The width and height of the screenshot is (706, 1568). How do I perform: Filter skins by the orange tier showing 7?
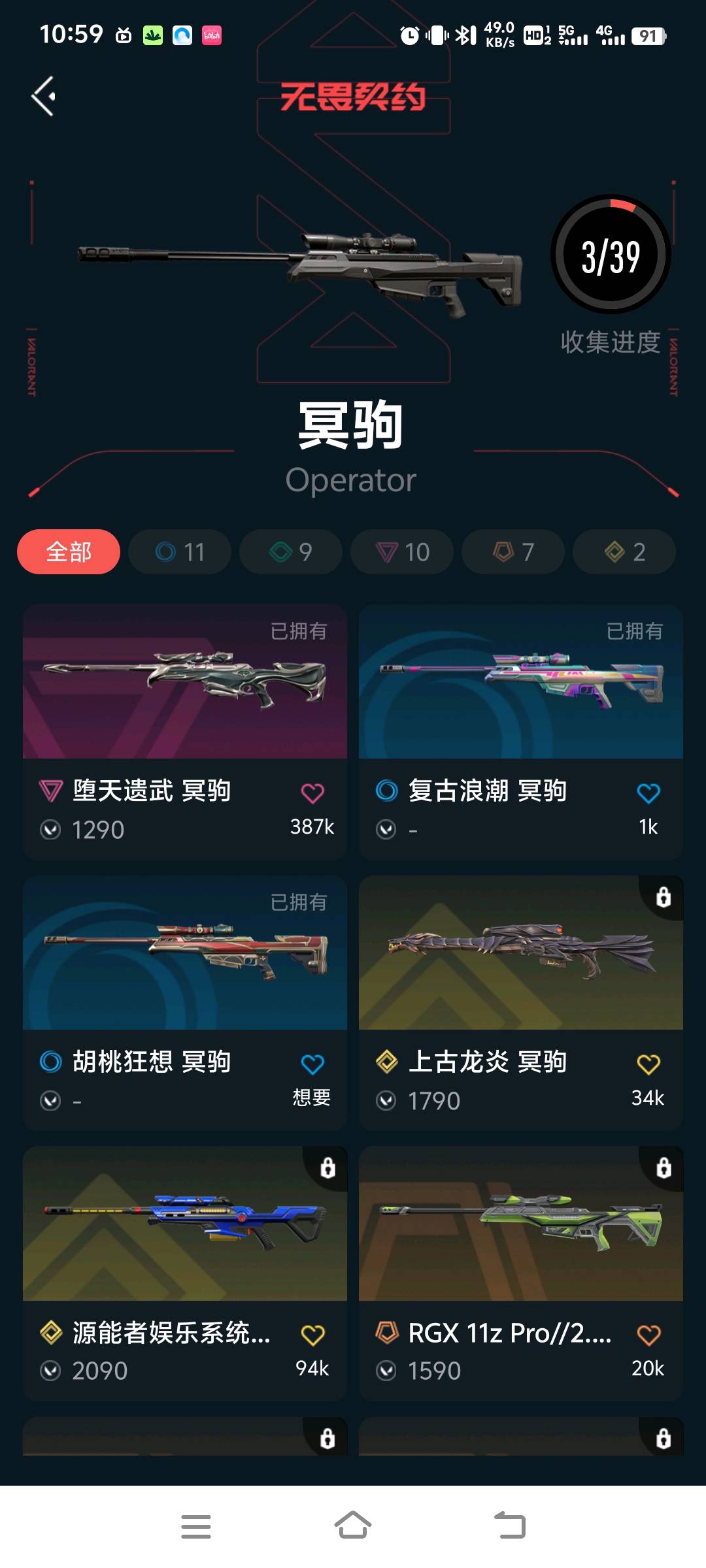(513, 552)
